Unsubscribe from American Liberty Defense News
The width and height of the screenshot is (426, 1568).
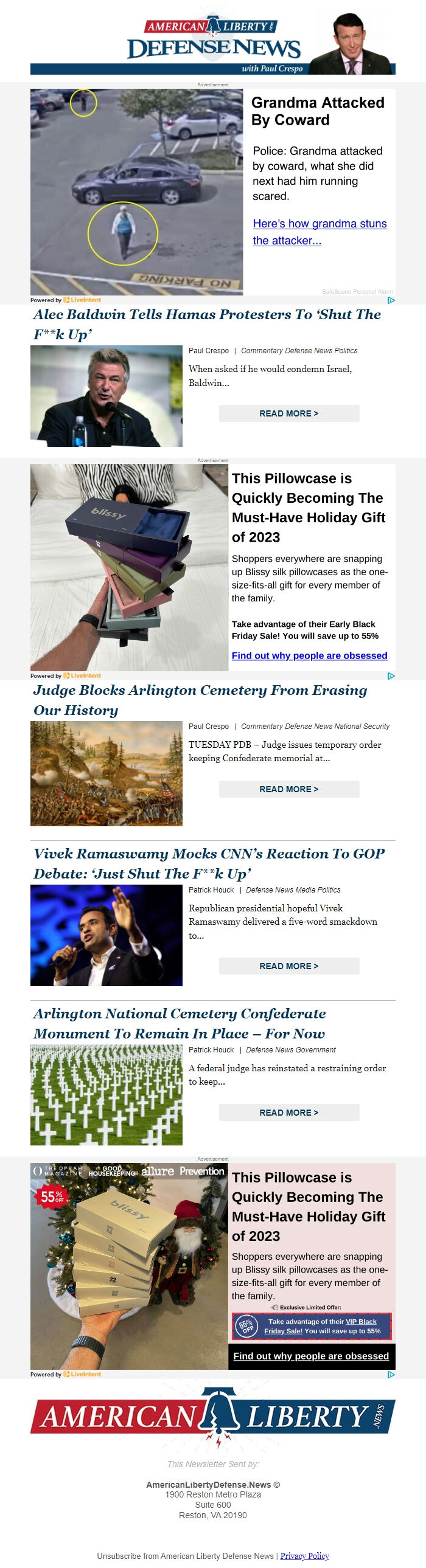(185, 1555)
